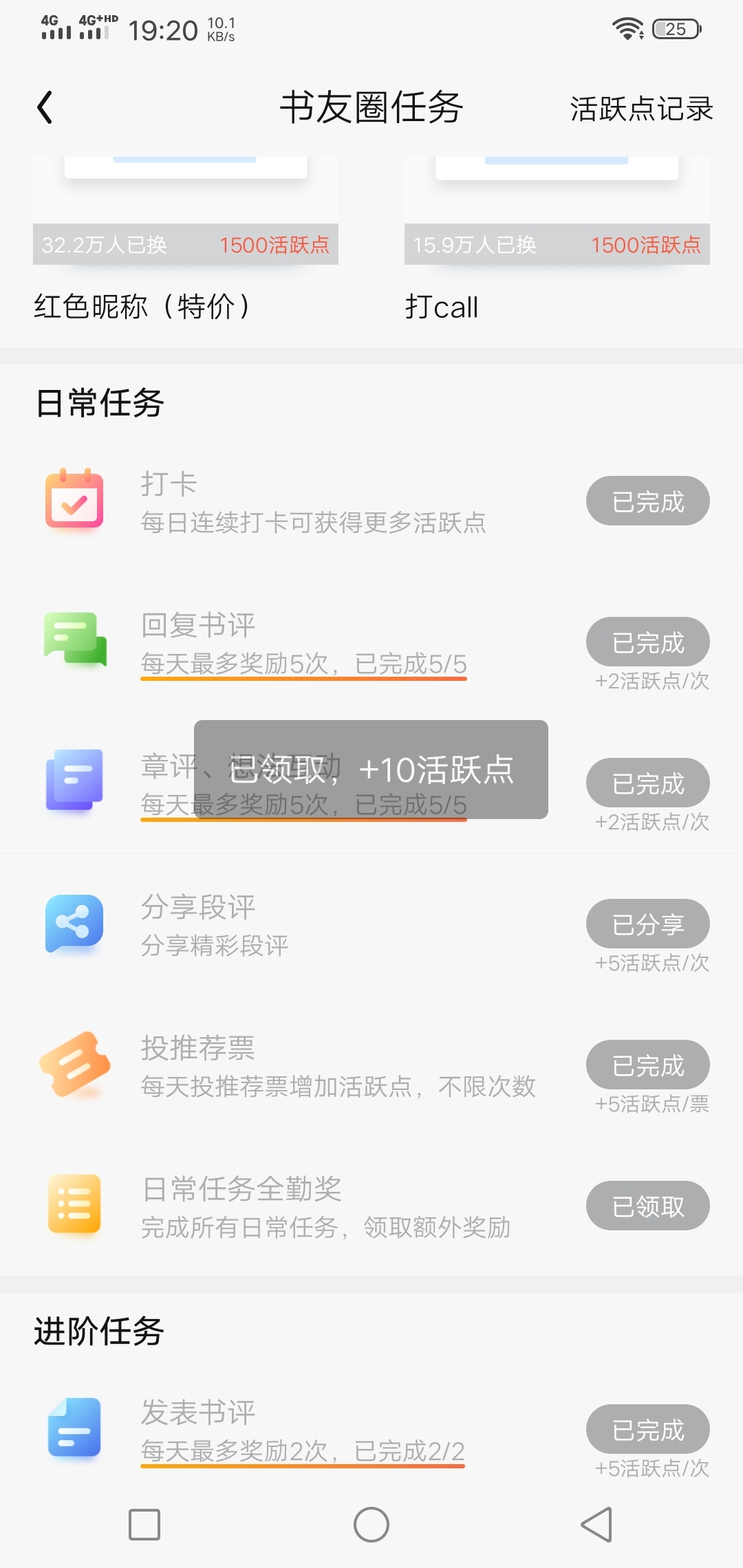The width and height of the screenshot is (743, 1568).
Task: Tap 已完成 button for 发表书评 task
Action: click(x=648, y=1429)
